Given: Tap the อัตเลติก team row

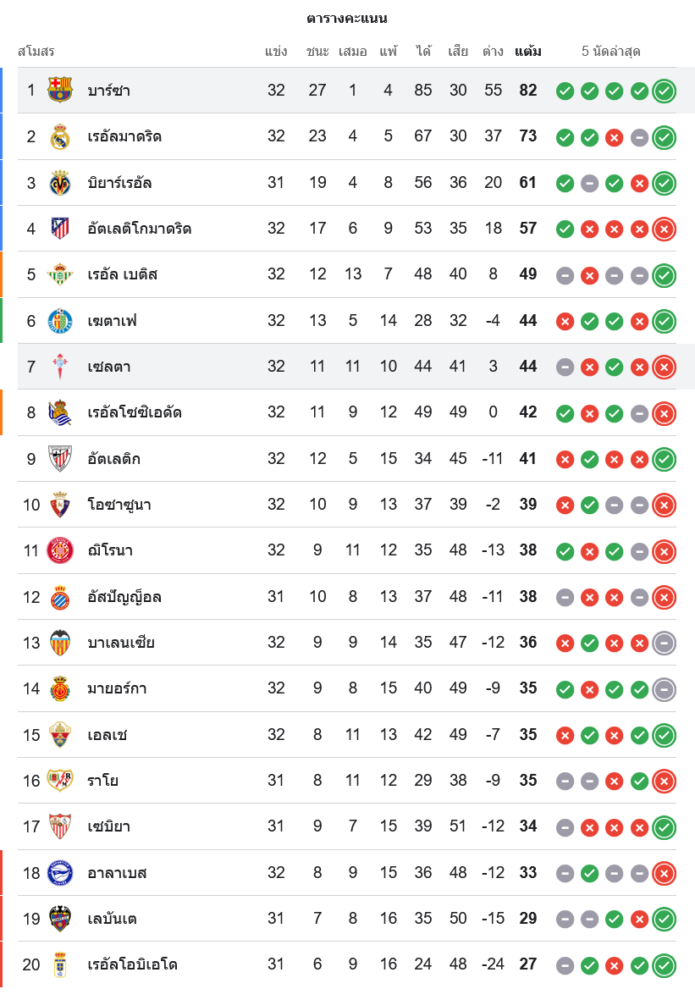Looking at the screenshot, I should tap(114, 459).
